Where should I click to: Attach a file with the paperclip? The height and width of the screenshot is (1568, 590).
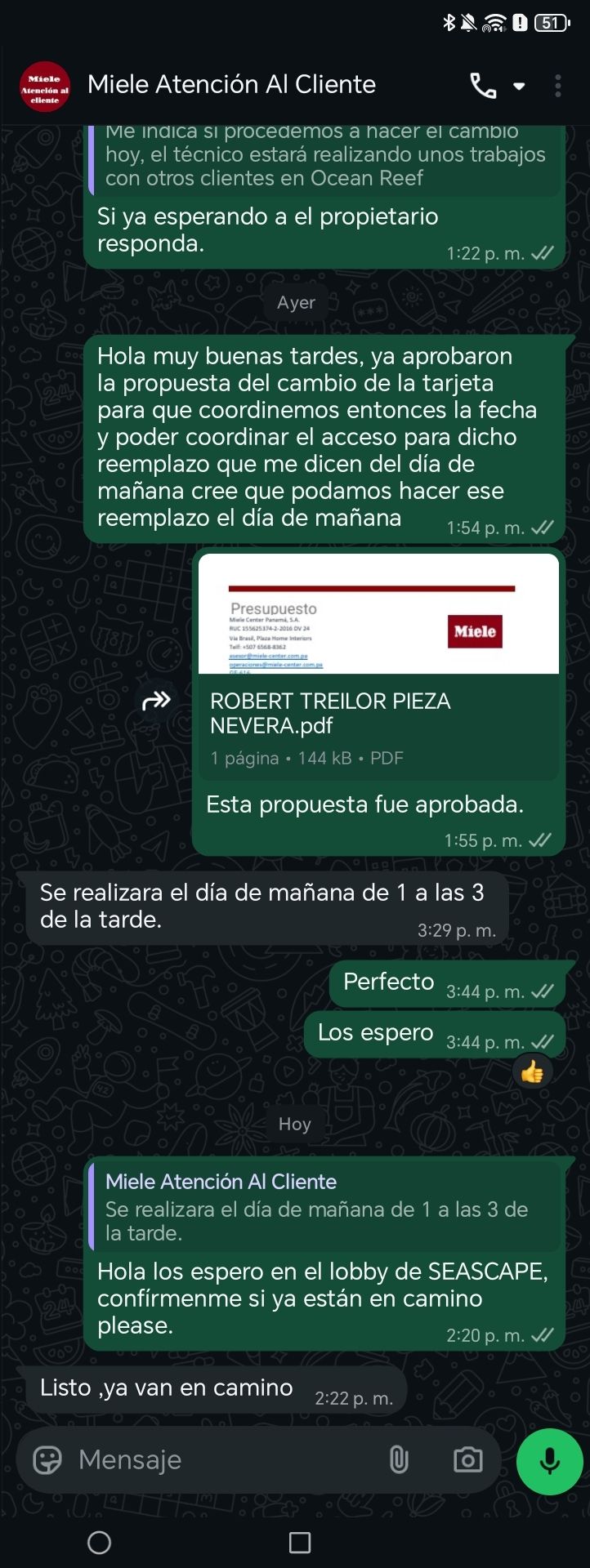coord(399,1459)
